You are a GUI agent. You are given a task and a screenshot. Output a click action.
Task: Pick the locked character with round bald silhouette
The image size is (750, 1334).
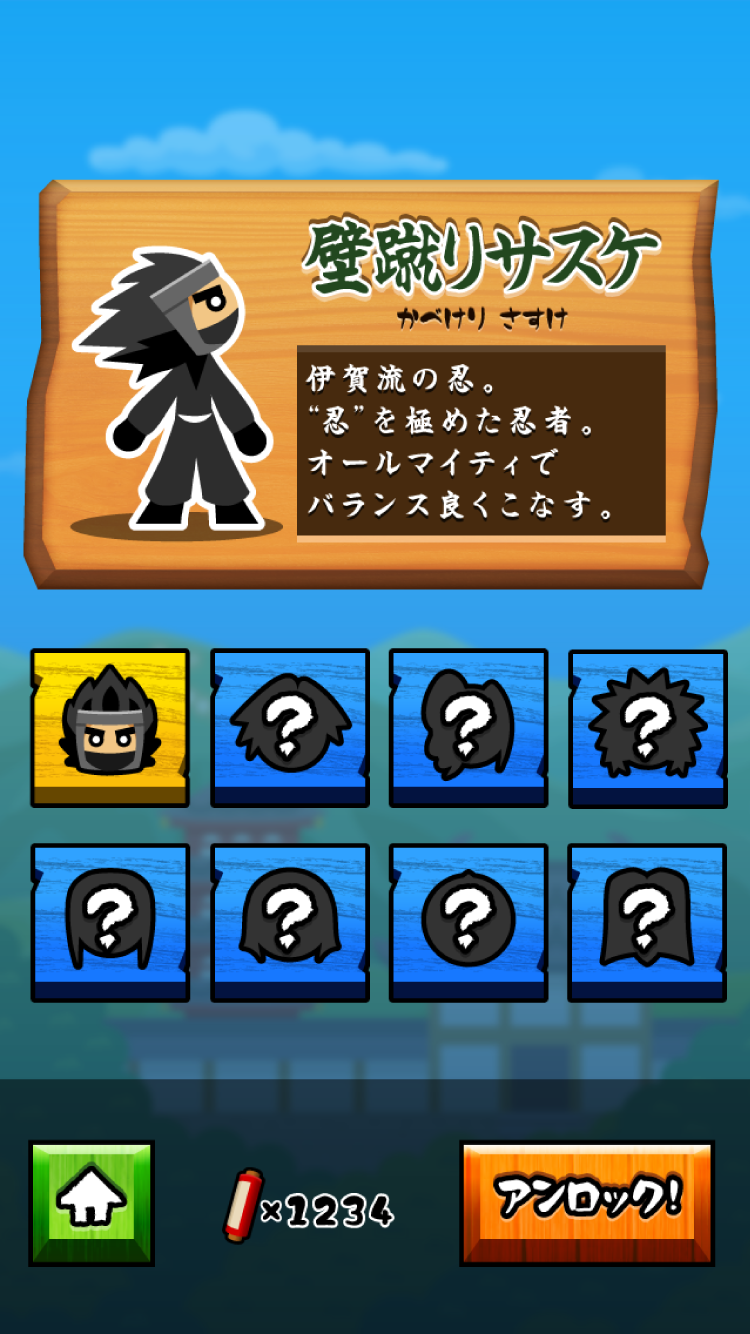pyautogui.click(x=468, y=922)
